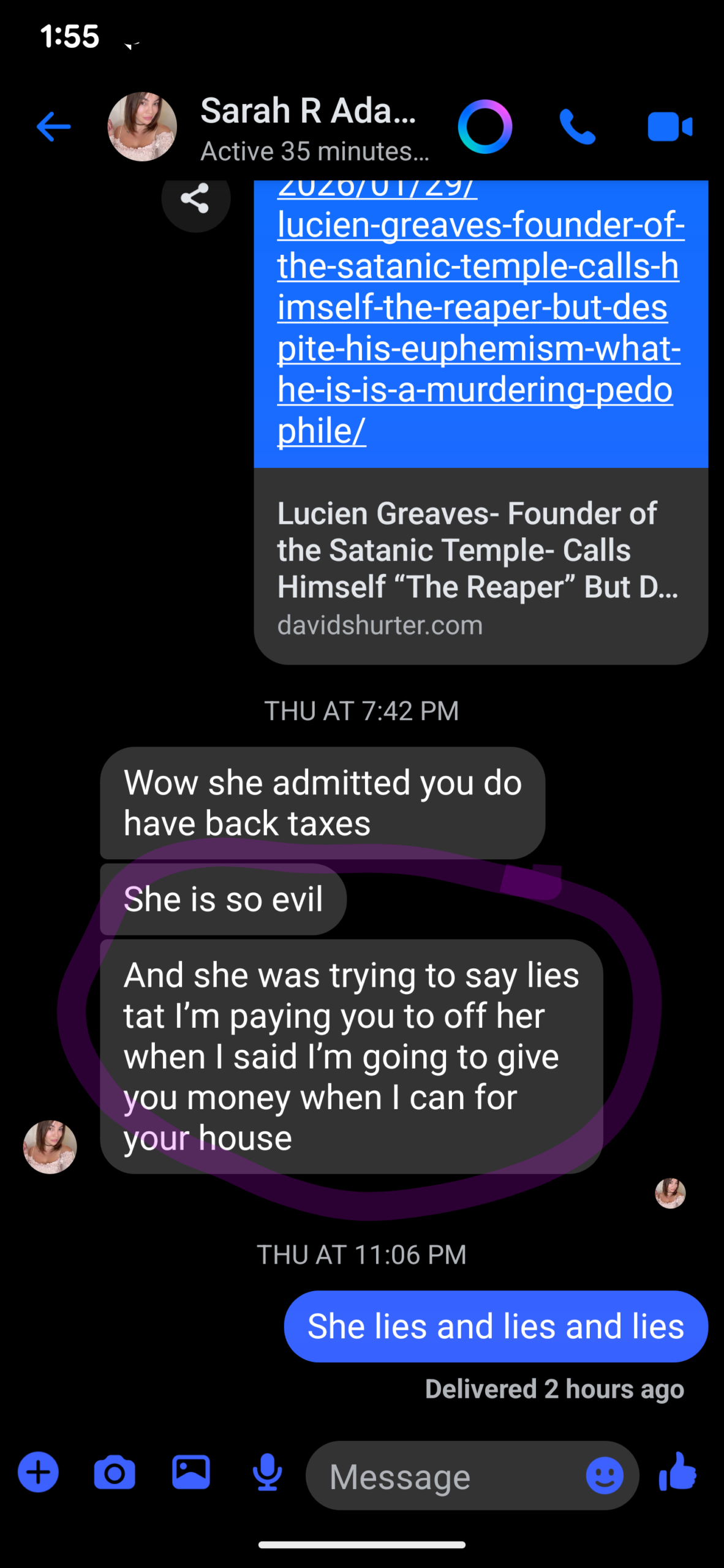Go back to the chats list
This screenshot has width=724, height=1568.
click(x=54, y=127)
